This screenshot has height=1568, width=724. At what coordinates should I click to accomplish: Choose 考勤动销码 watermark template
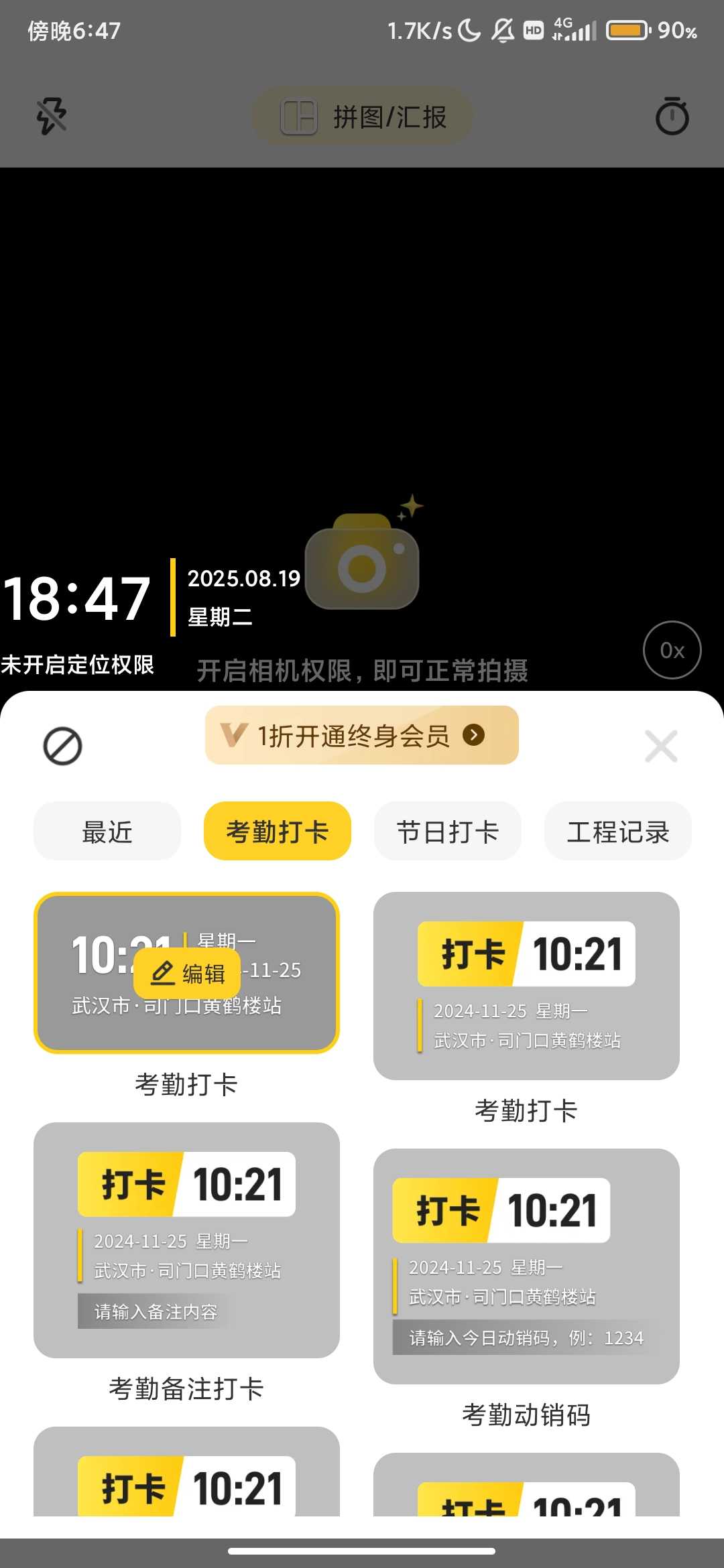pyautogui.click(x=526, y=1266)
